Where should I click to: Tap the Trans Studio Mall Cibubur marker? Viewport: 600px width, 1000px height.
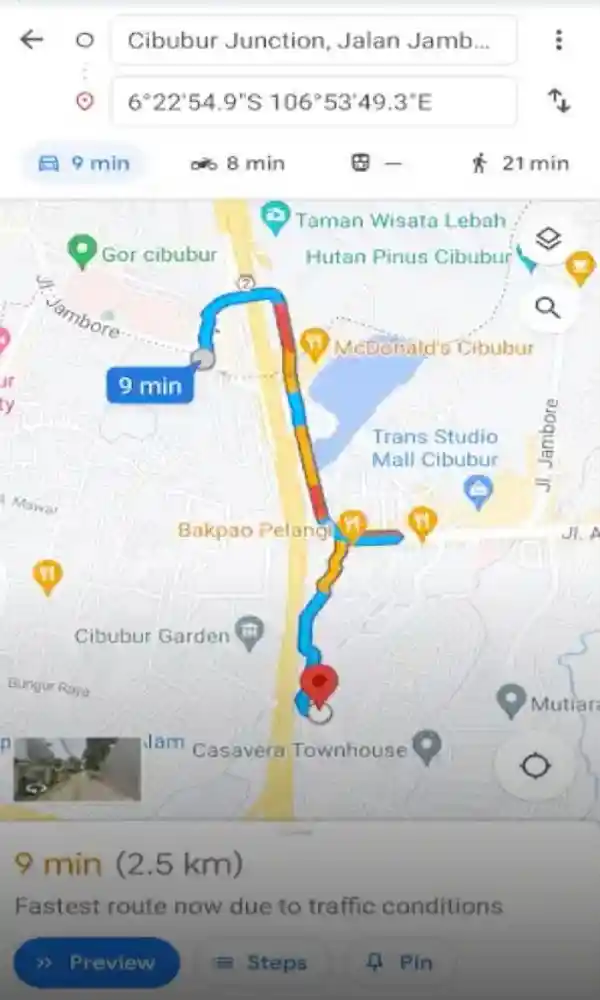point(479,490)
